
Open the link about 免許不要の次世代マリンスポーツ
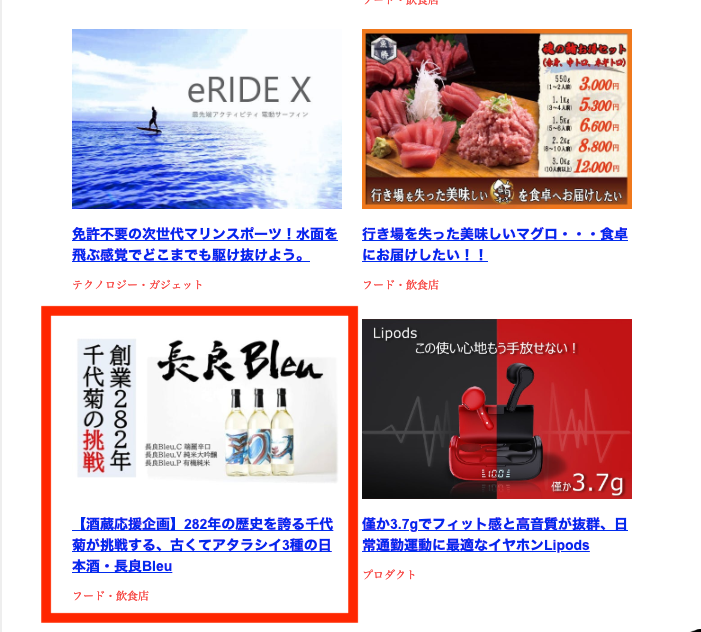click(204, 244)
